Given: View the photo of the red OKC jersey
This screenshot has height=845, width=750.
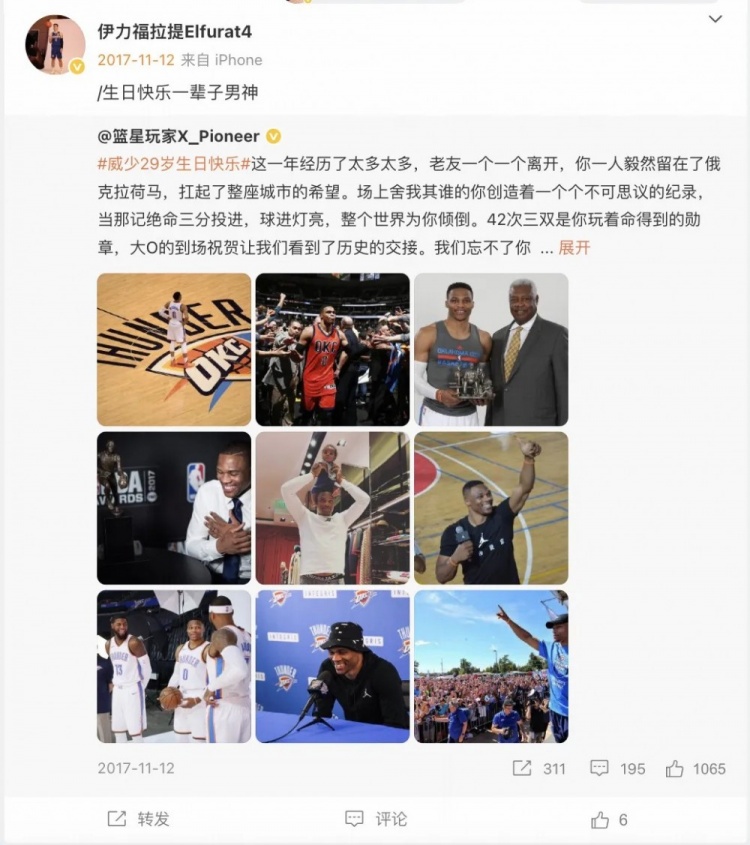Looking at the screenshot, I should pos(332,350).
